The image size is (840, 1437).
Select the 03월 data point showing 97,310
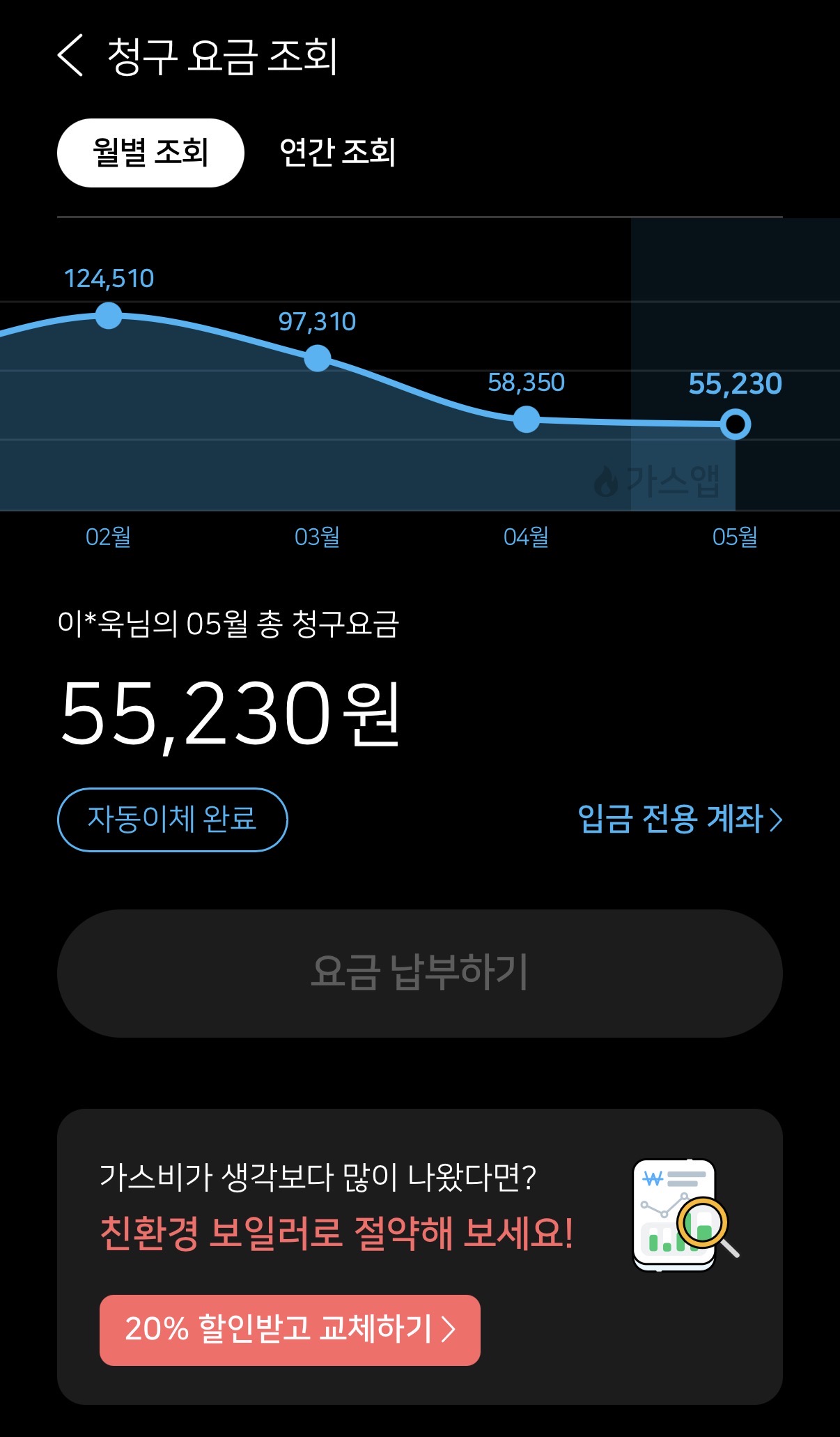(x=318, y=358)
